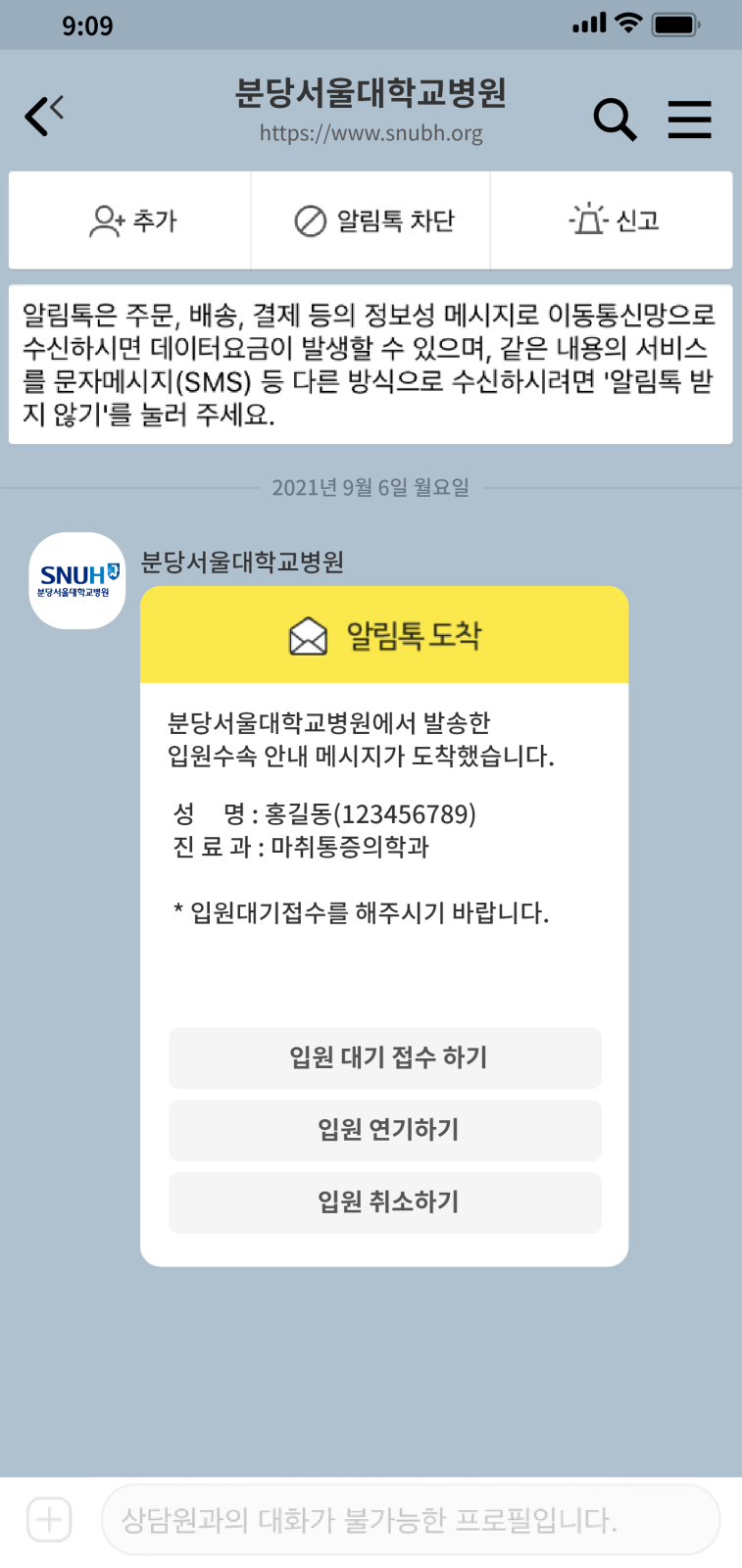
Task: Choose 입원 연기하기 option
Action: pos(385,1130)
